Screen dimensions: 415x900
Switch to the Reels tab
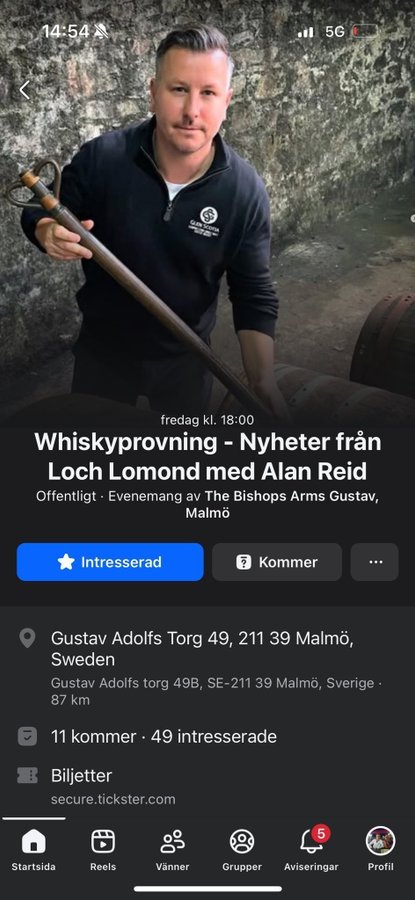103,850
